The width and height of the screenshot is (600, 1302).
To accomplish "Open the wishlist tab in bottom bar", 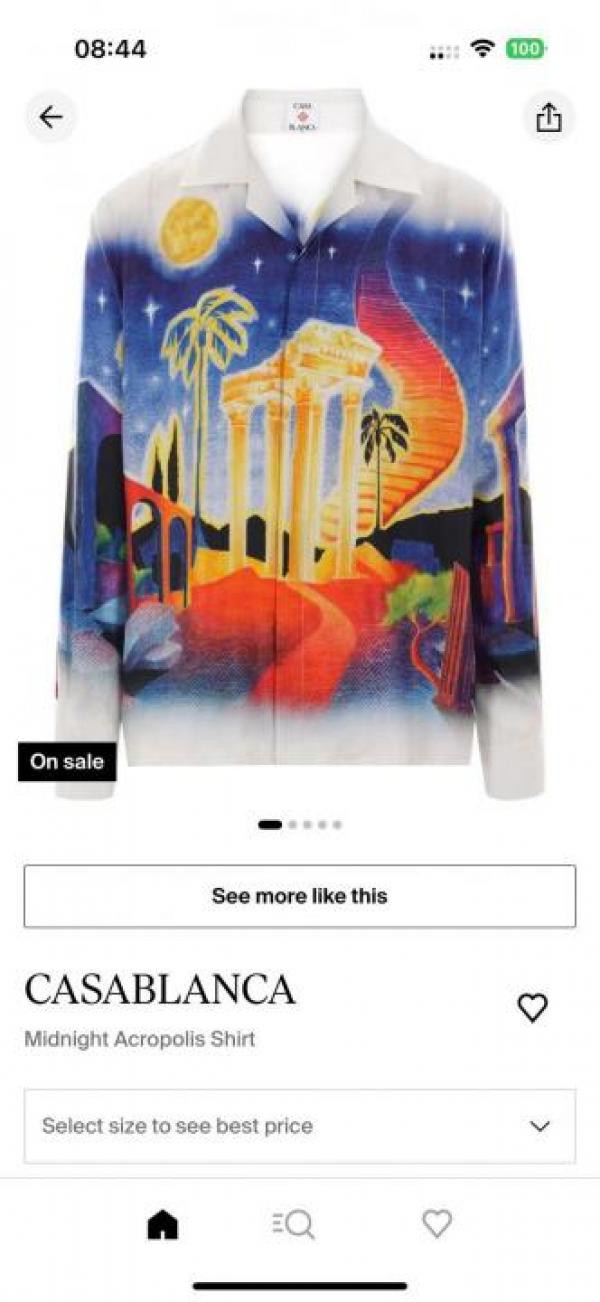I will (437, 1223).
